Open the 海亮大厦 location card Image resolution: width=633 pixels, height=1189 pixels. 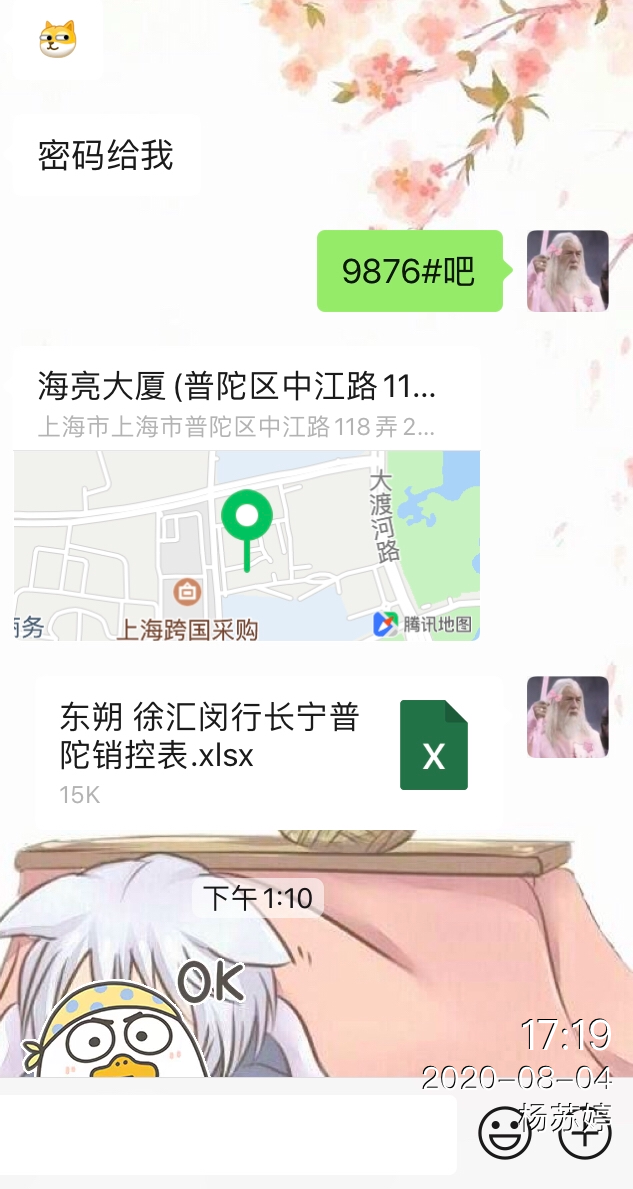point(246,495)
